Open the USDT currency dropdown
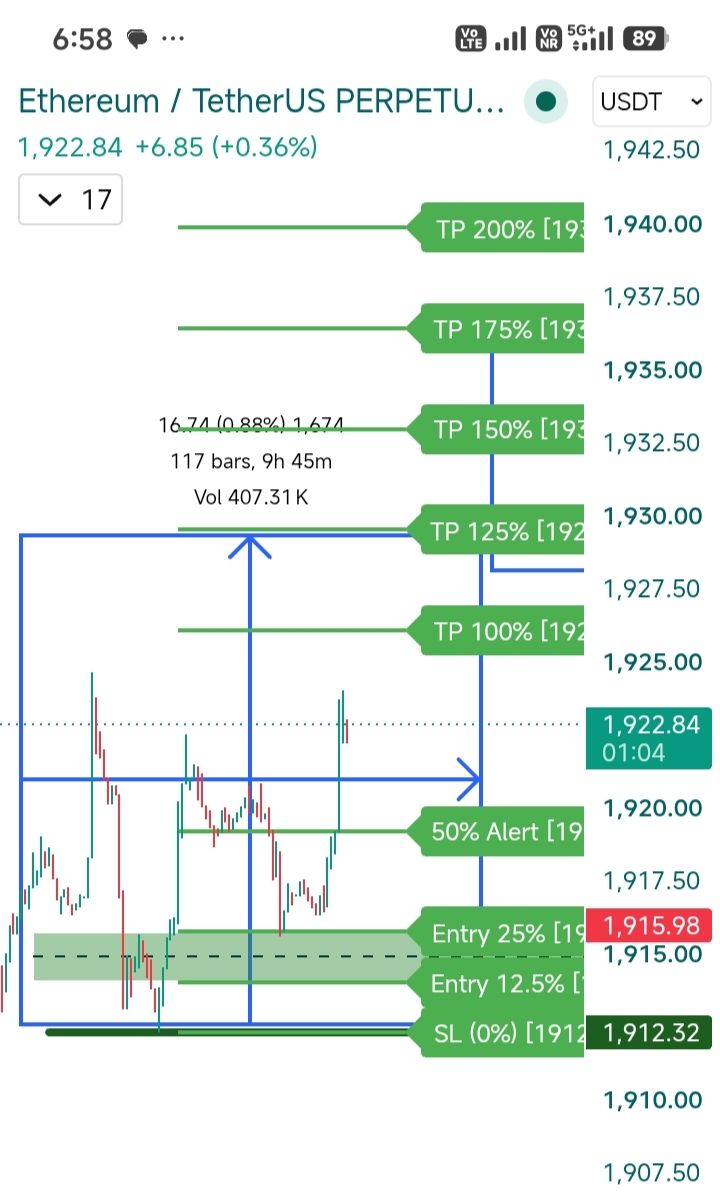Screen dimensions: 720x1193 pos(651,101)
